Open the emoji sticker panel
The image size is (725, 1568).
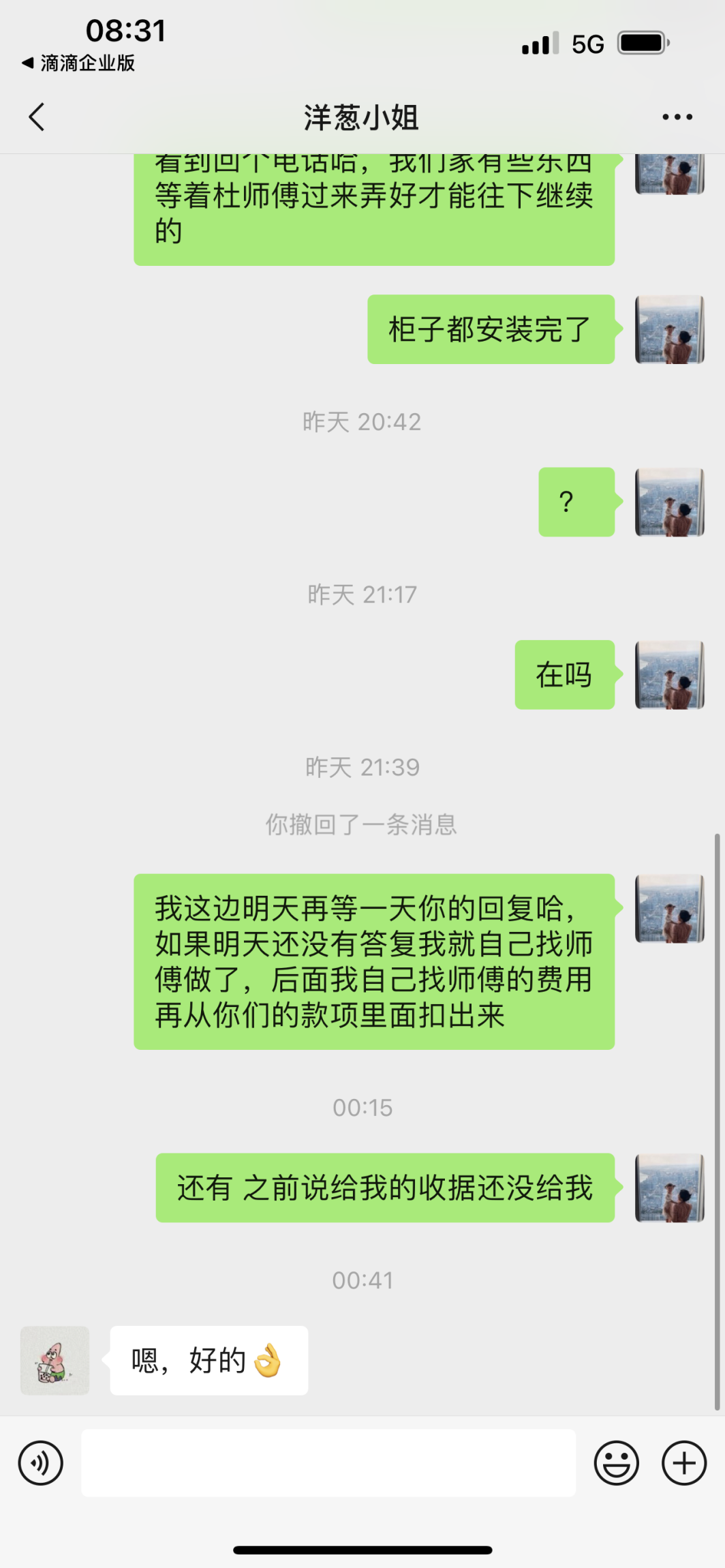click(x=616, y=1462)
